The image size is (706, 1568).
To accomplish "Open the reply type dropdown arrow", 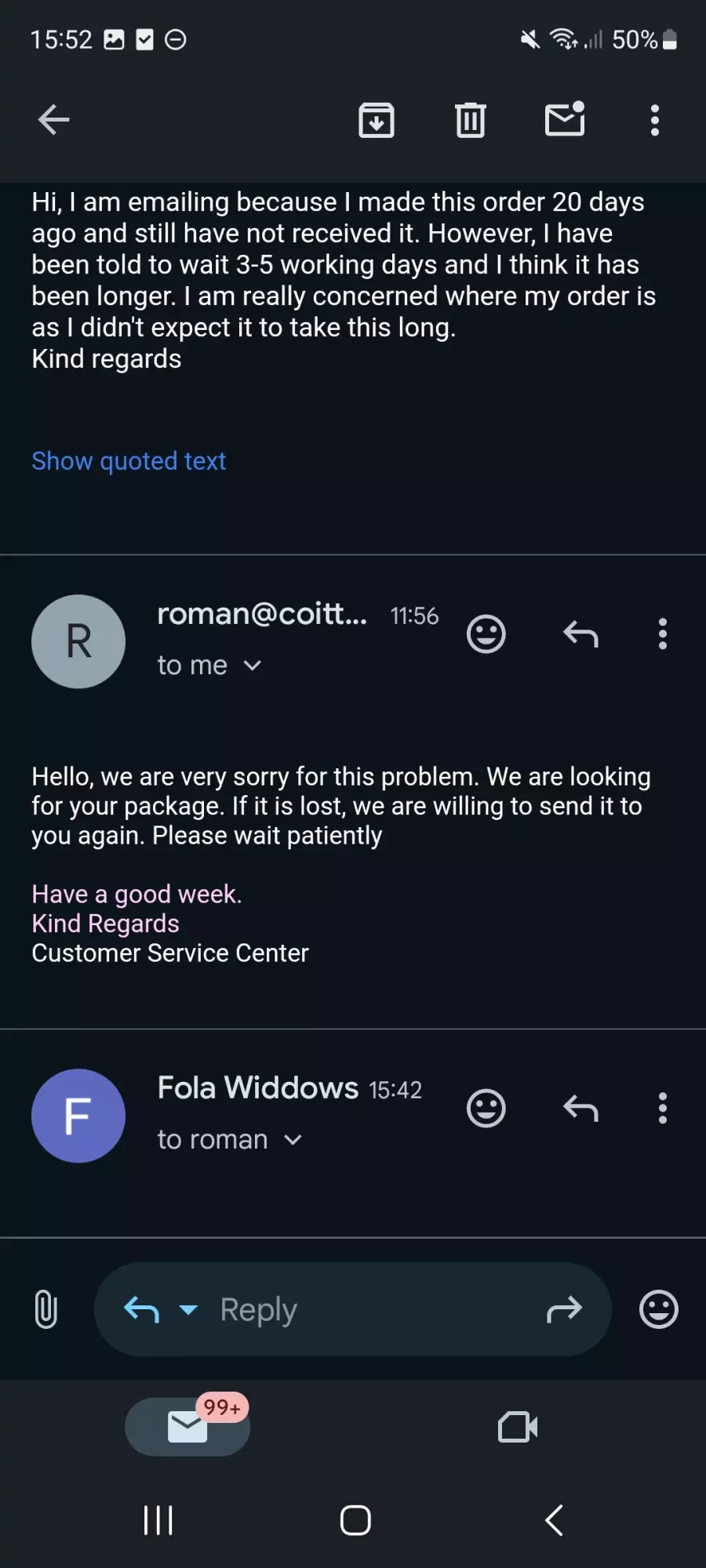I will [188, 1309].
